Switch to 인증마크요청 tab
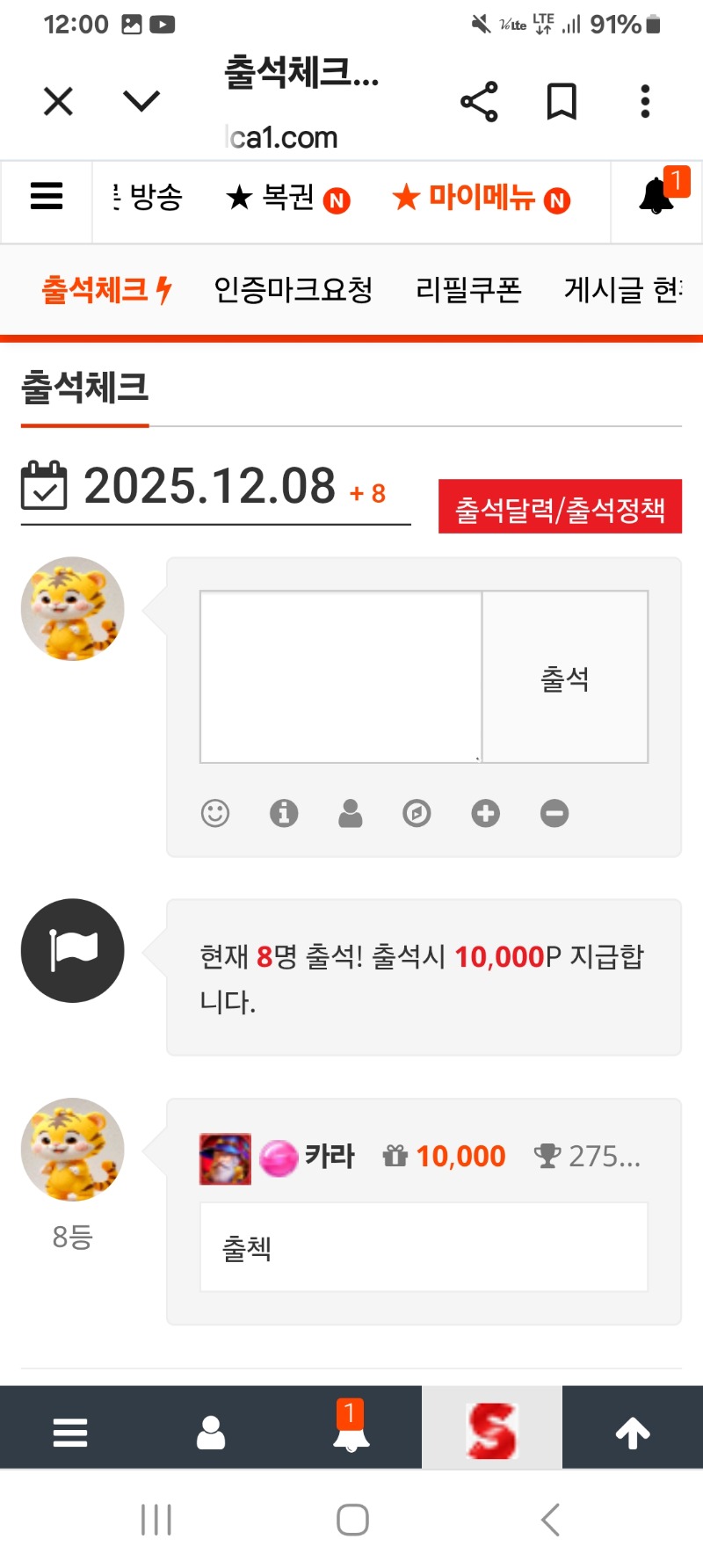The image size is (703, 1568). coord(294,289)
